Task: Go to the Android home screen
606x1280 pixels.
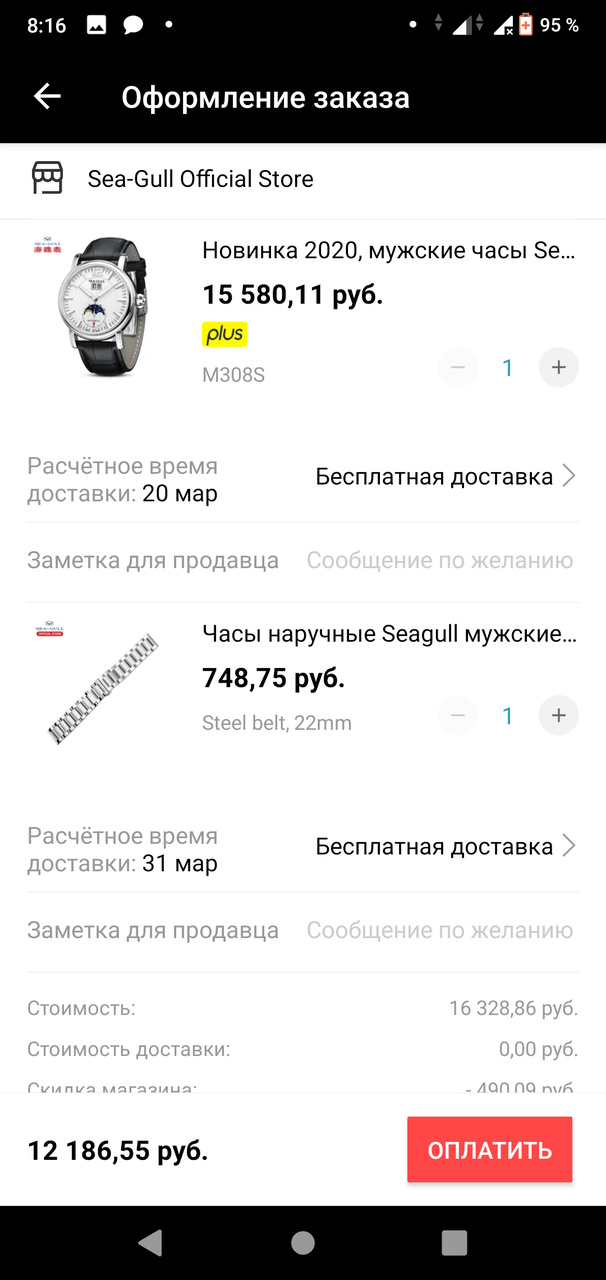Action: point(303,1243)
